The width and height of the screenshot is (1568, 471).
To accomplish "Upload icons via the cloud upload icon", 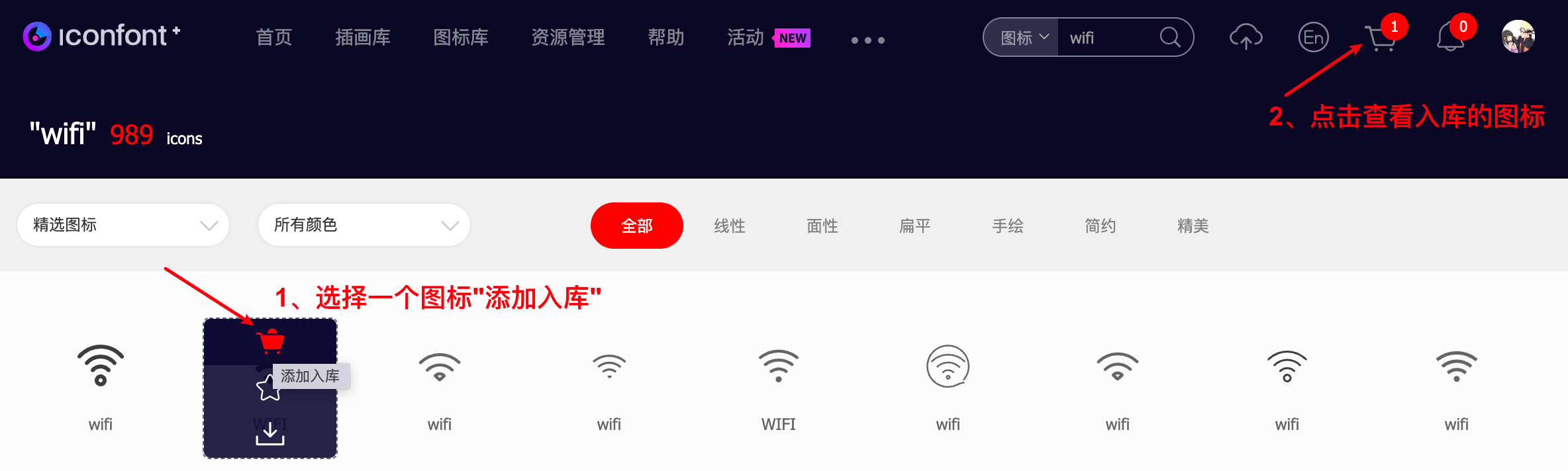I will 1246,38.
